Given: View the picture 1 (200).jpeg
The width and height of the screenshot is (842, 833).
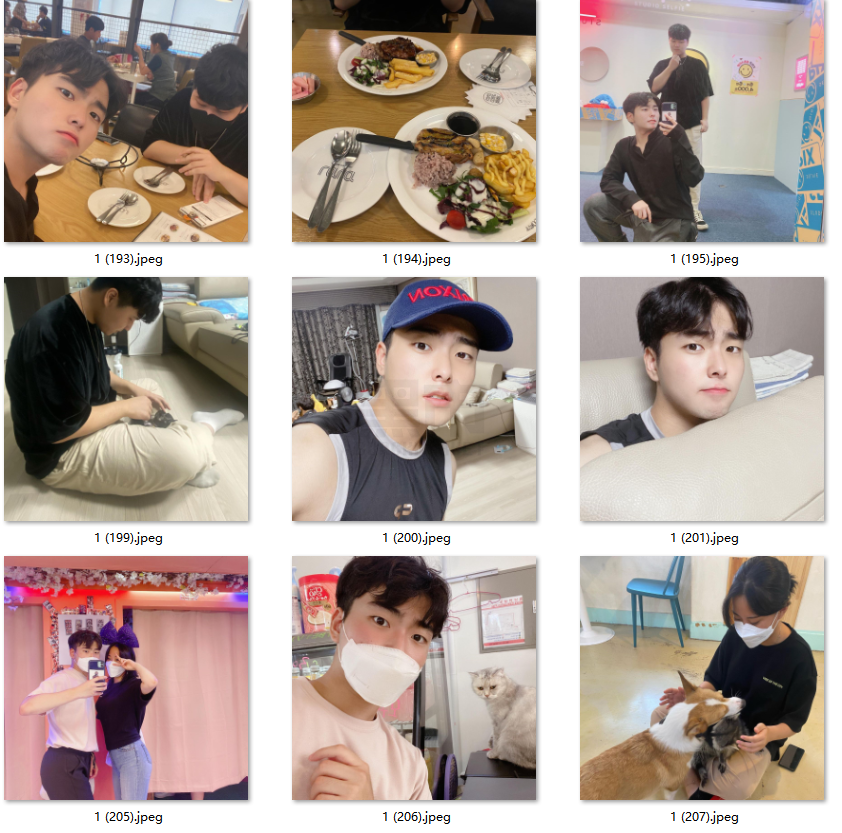Looking at the screenshot, I should click(x=414, y=399).
